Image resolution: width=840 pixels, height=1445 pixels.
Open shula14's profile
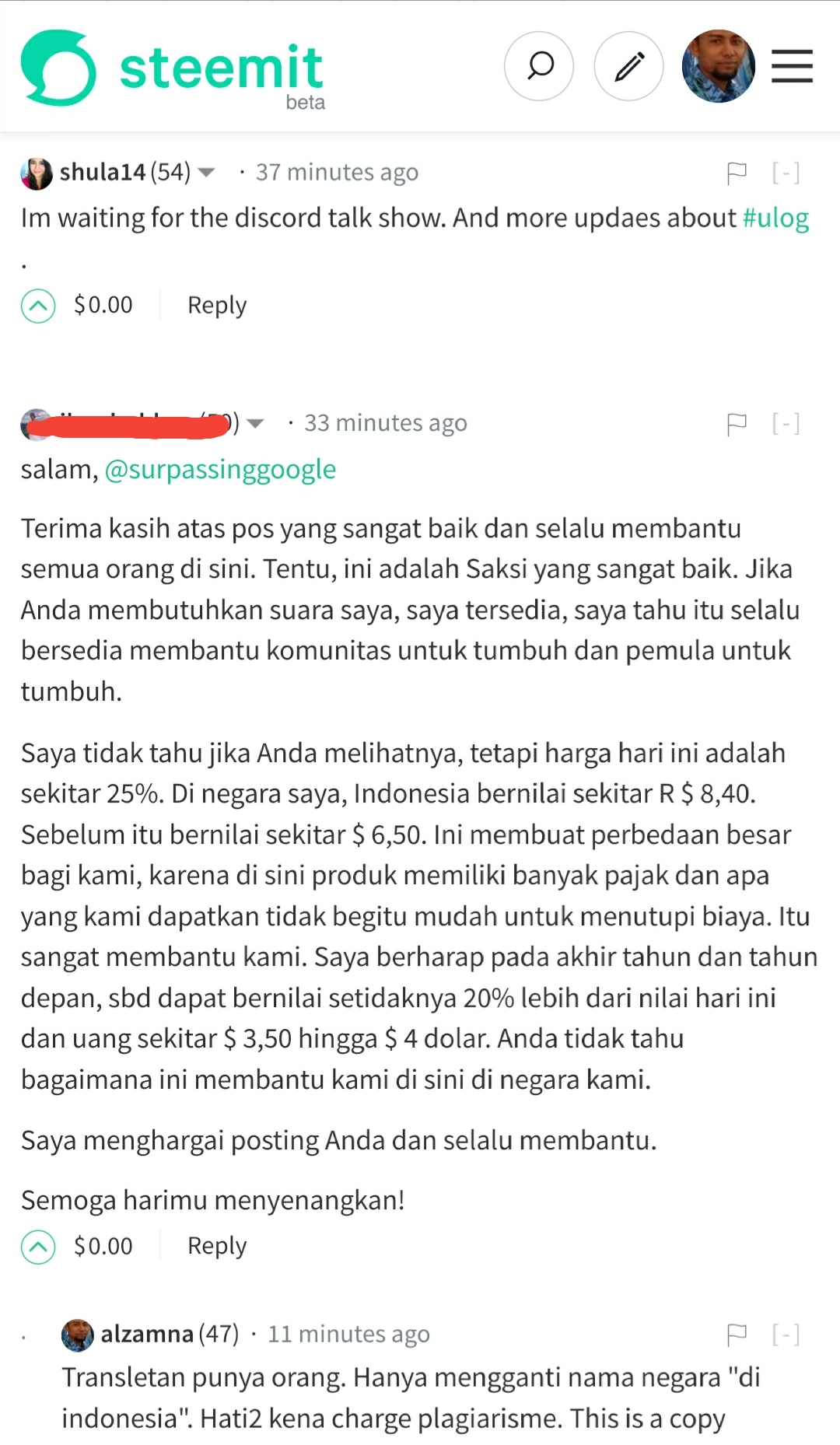[x=102, y=172]
